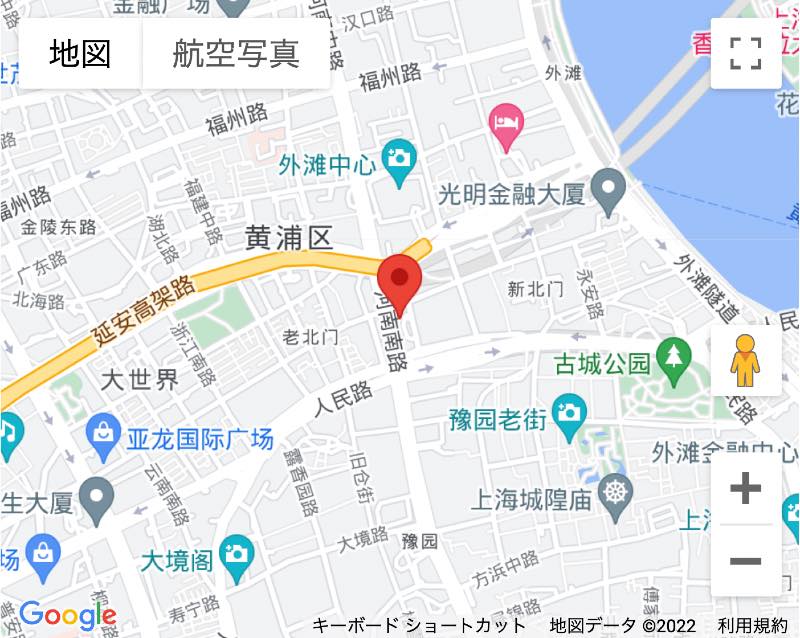Zoom out on the map
This screenshot has width=800, height=638.
(745, 561)
